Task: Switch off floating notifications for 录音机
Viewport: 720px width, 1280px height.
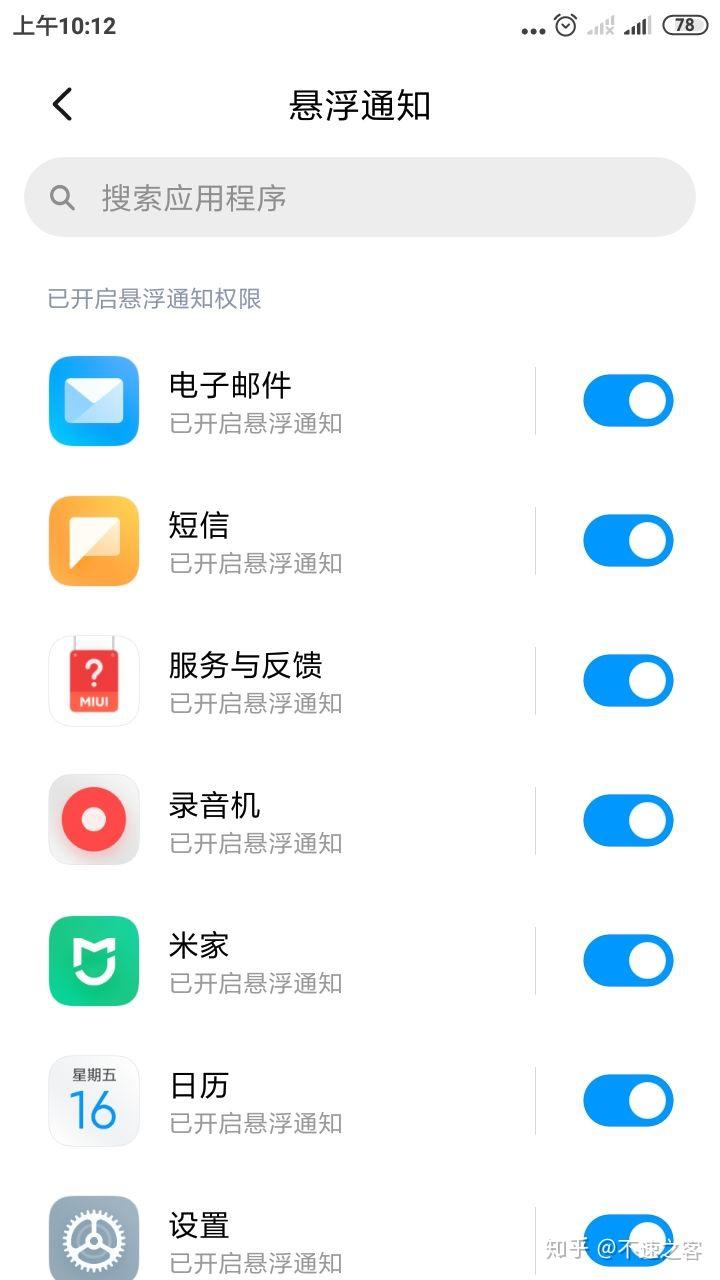Action: click(x=628, y=821)
